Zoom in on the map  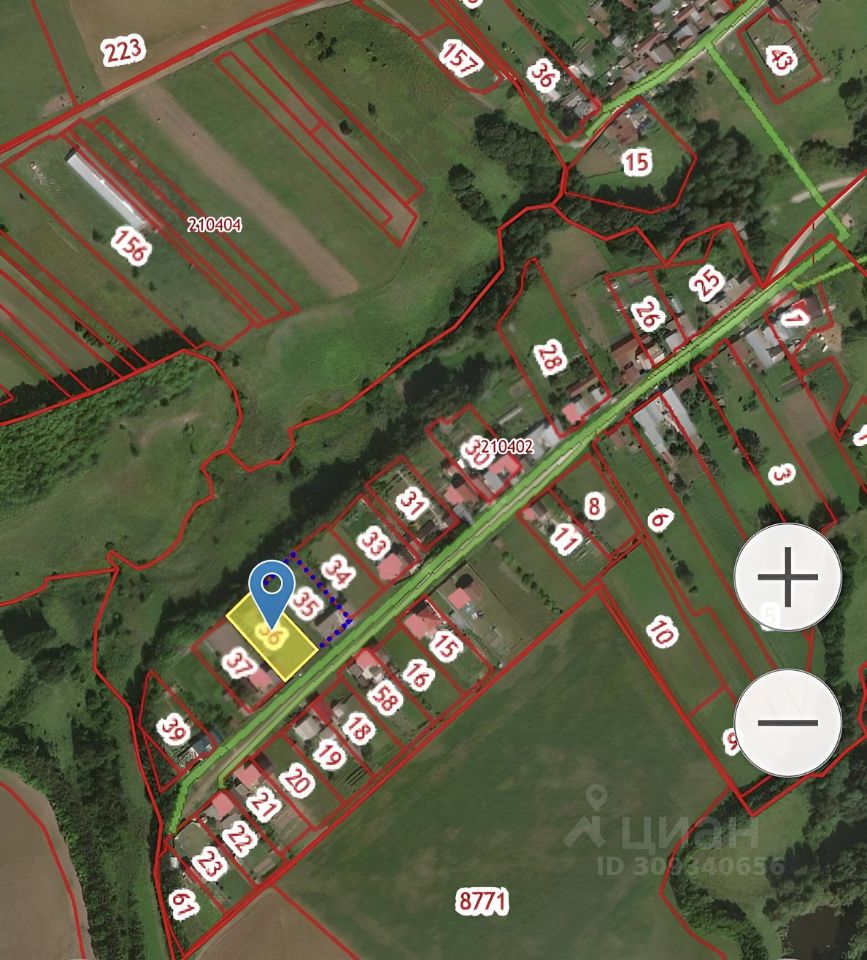pos(787,577)
